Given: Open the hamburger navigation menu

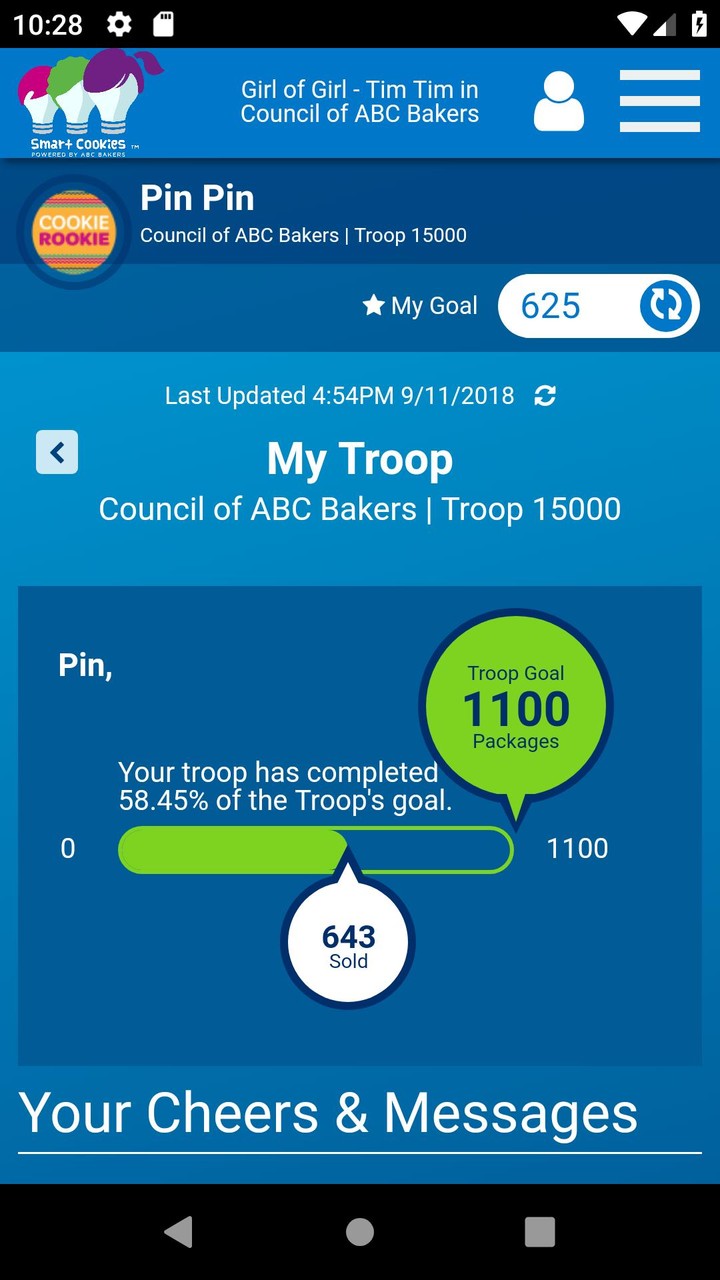Looking at the screenshot, I should click(x=660, y=101).
